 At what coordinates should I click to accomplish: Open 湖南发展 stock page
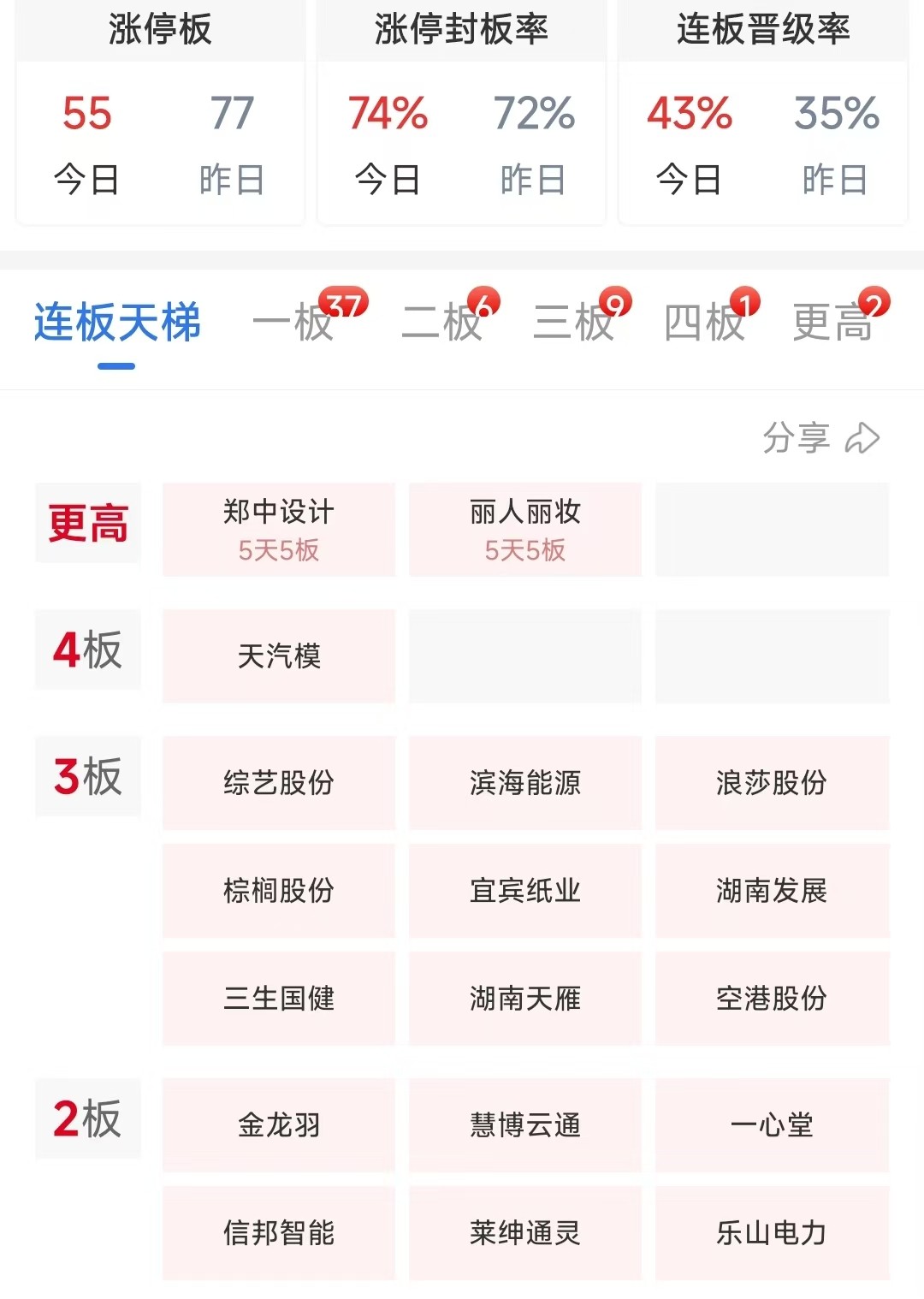(x=772, y=891)
